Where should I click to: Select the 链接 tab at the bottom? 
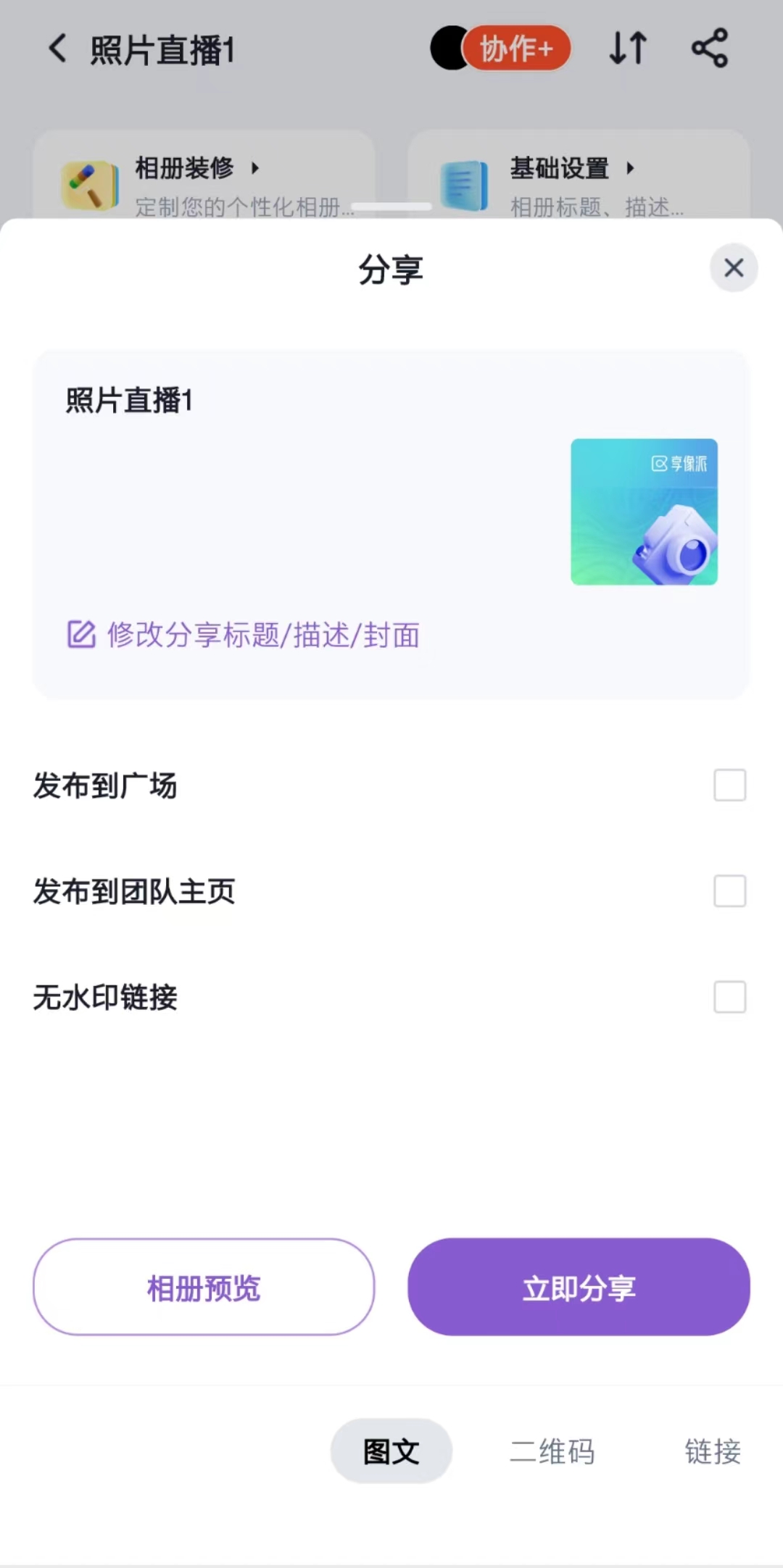(x=711, y=1451)
